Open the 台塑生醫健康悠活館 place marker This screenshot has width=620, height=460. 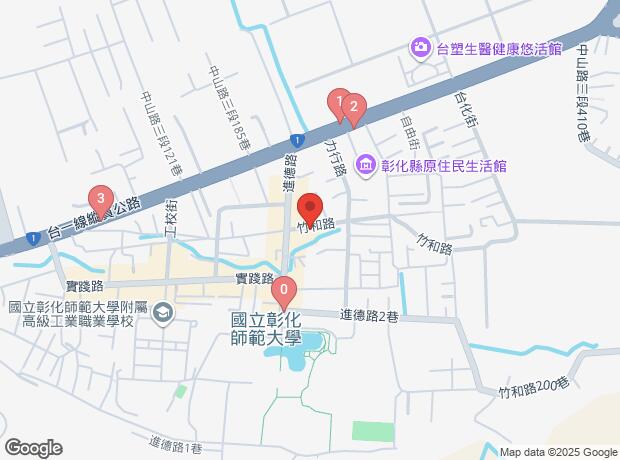(x=420, y=48)
